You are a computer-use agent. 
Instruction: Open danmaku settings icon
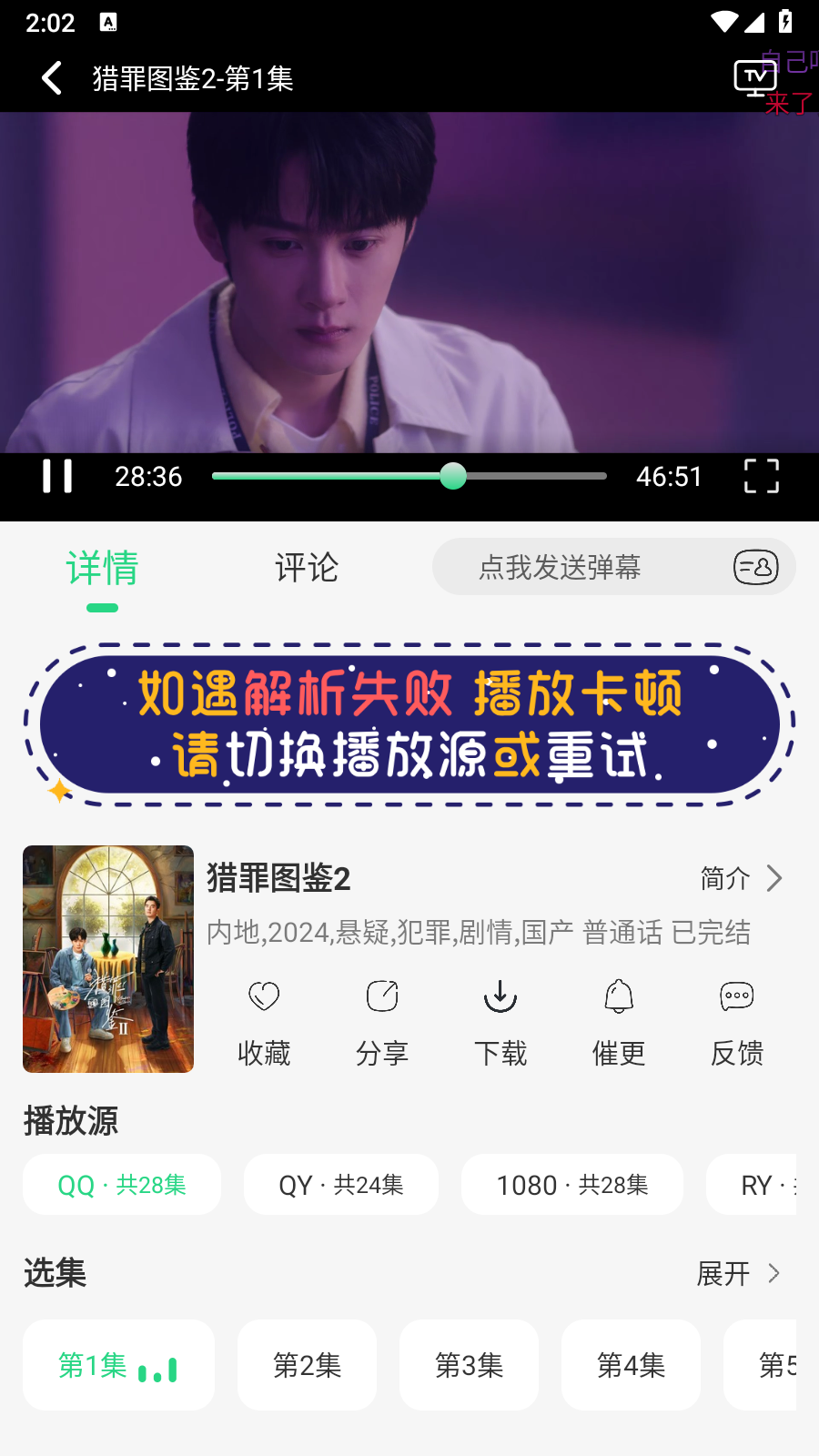click(755, 568)
